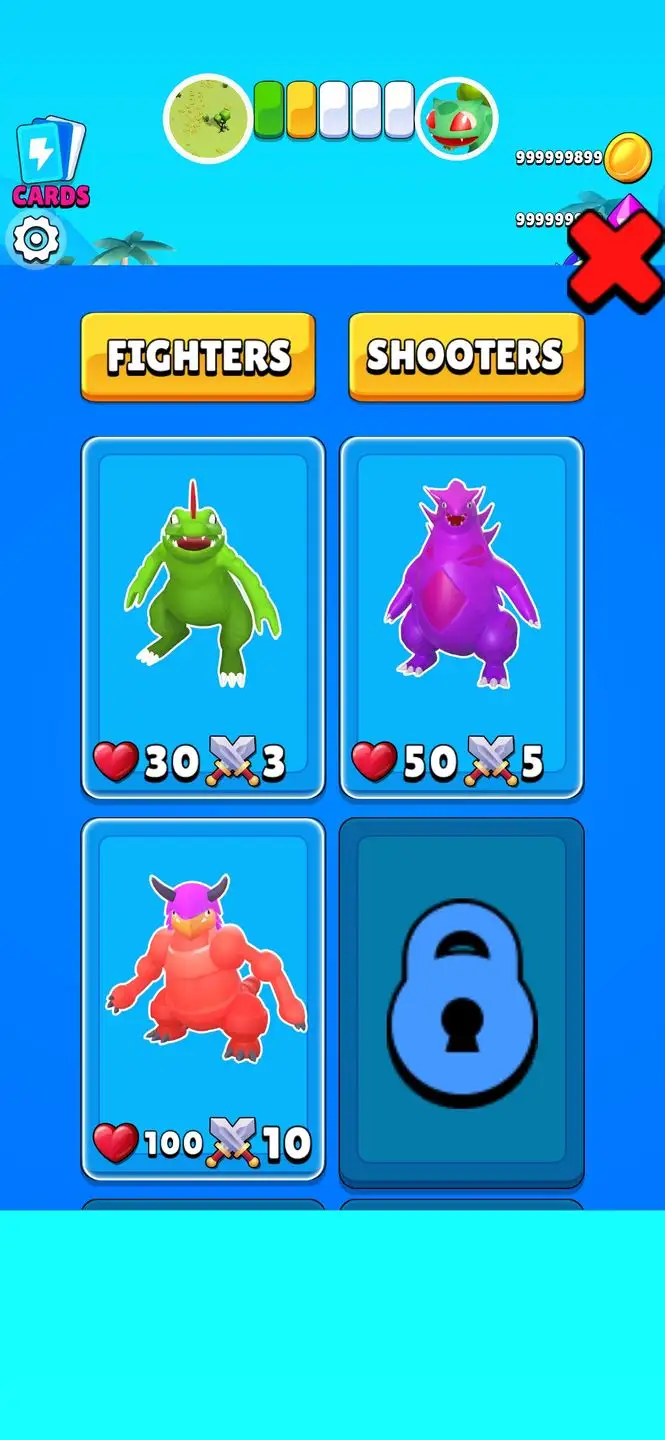
Task: Open the Cards menu
Action: click(x=51, y=163)
